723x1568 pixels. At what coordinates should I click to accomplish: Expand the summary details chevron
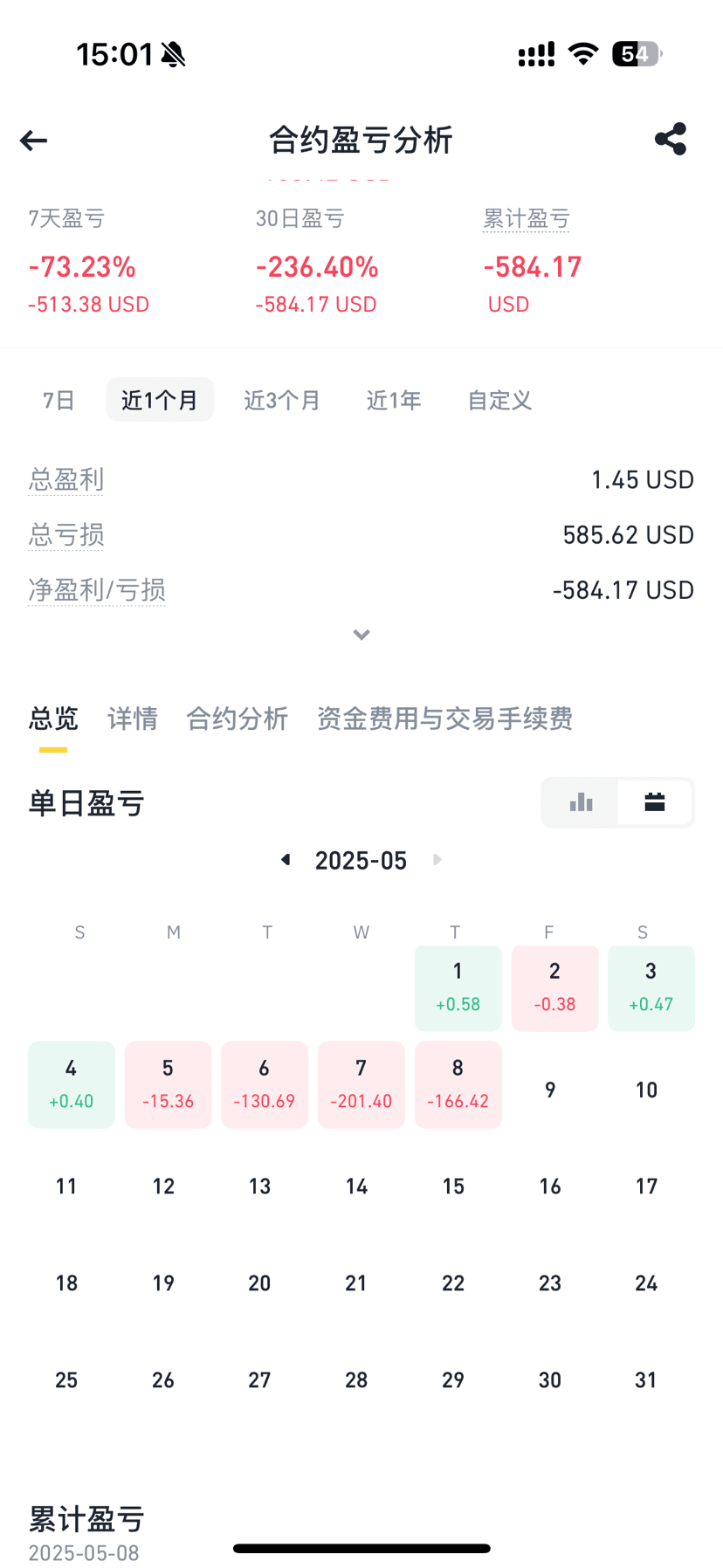(x=361, y=635)
